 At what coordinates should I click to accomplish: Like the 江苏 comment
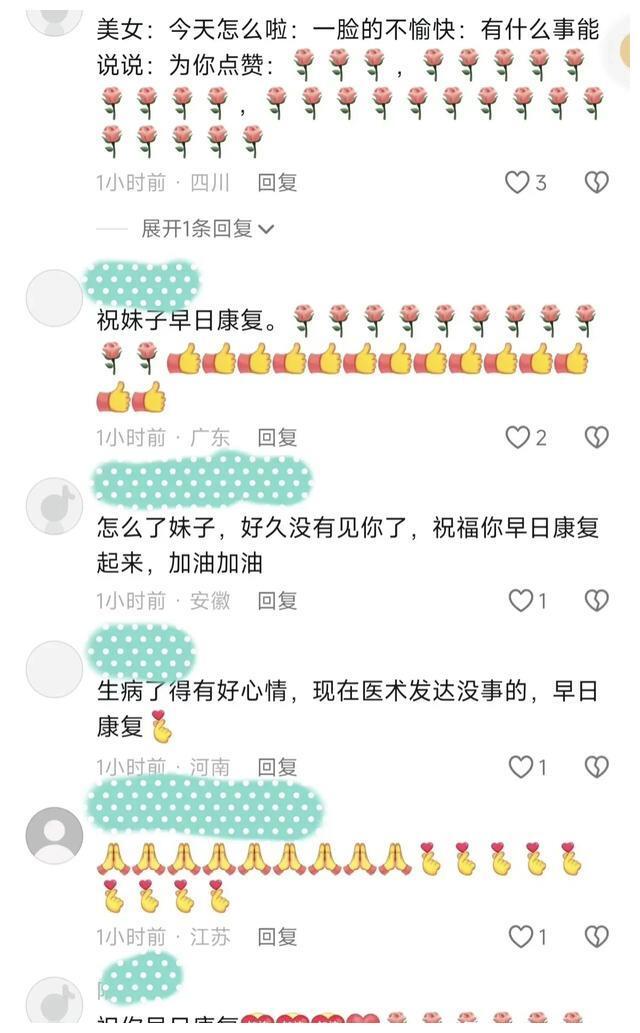(520, 936)
